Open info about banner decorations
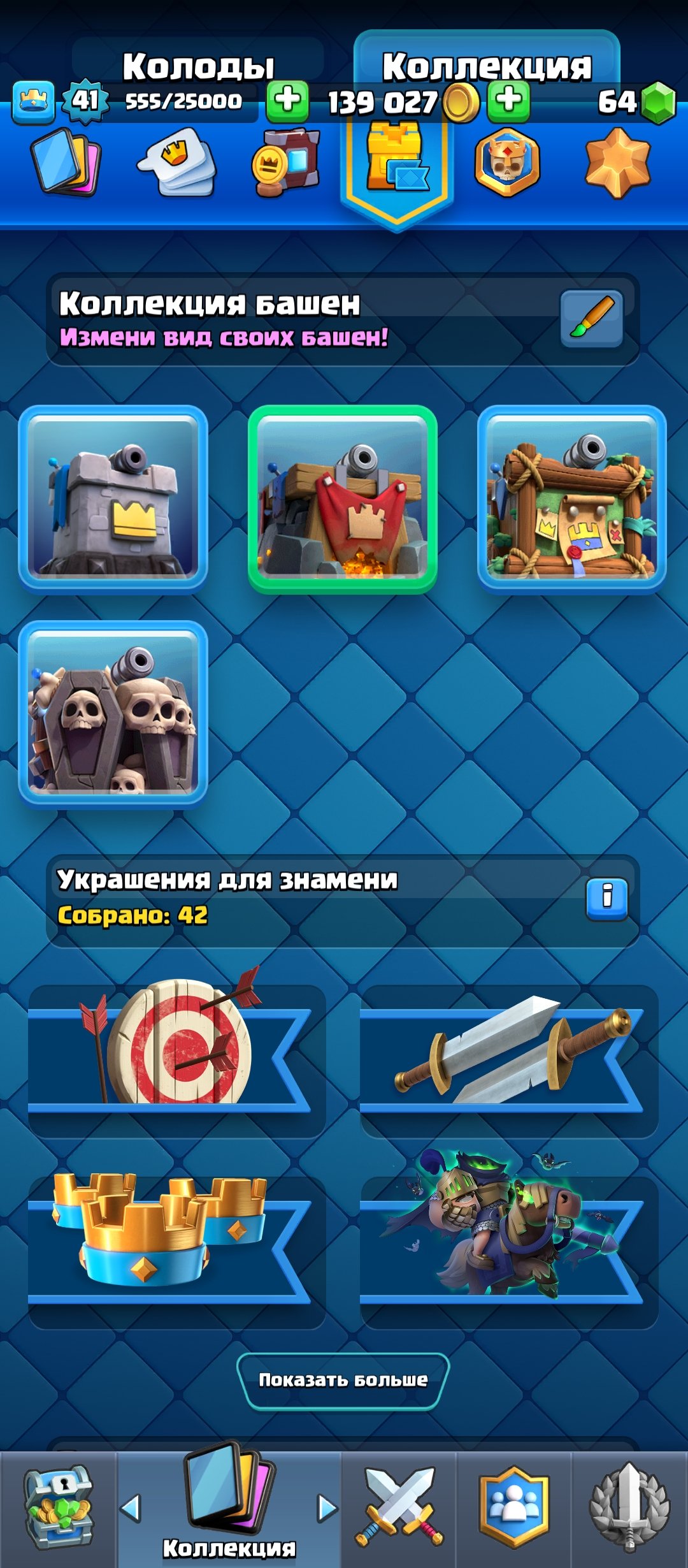Image resolution: width=688 pixels, height=1568 pixels. [x=606, y=899]
